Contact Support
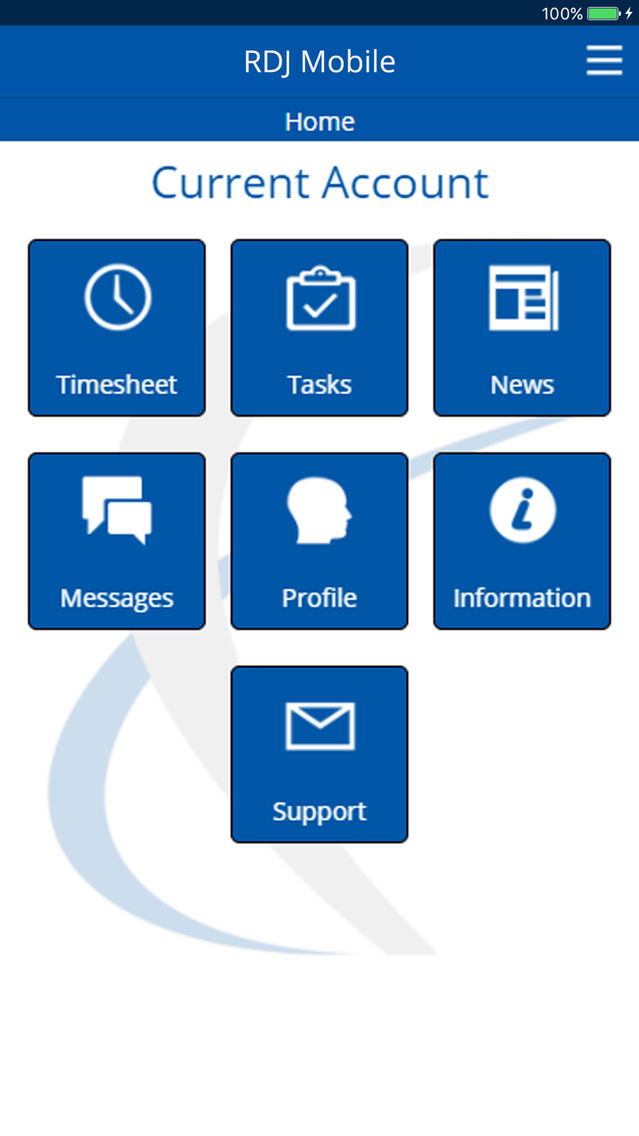The width and height of the screenshot is (639, 1136). (x=320, y=754)
